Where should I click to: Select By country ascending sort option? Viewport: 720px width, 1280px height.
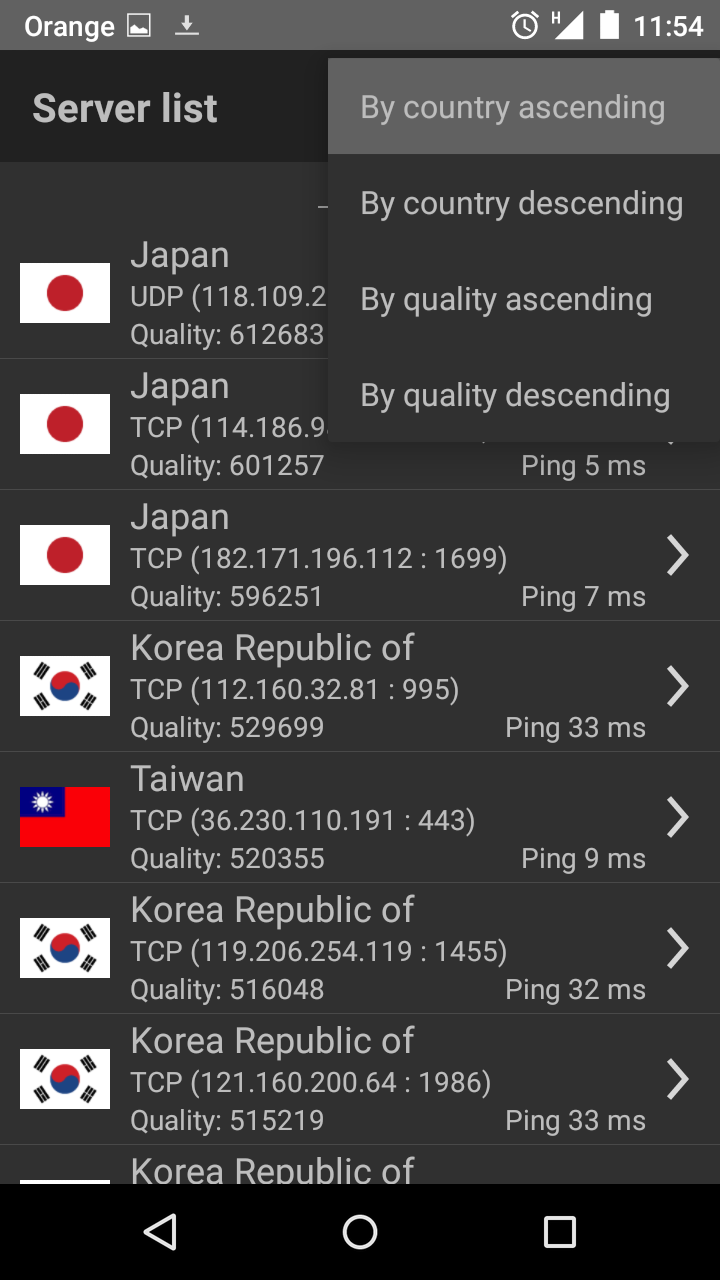point(512,108)
